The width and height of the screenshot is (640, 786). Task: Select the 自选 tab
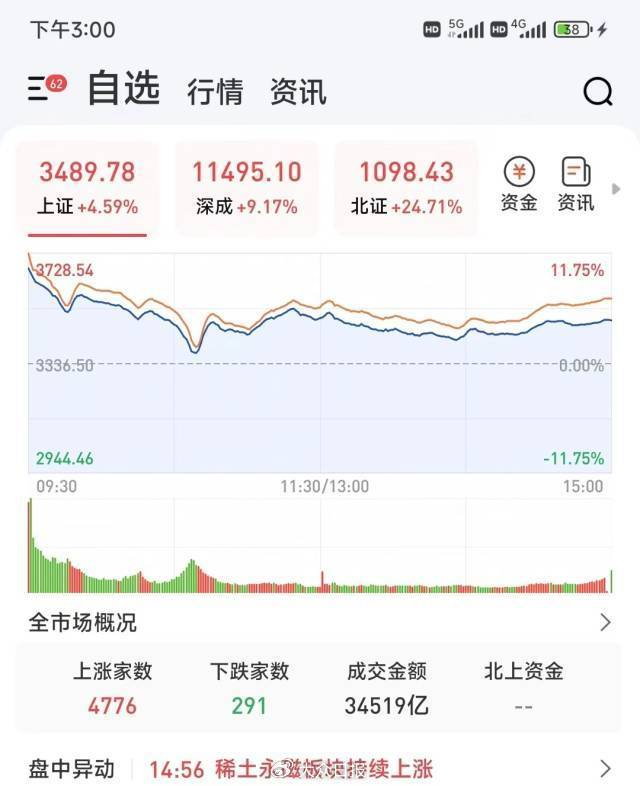pyautogui.click(x=124, y=88)
